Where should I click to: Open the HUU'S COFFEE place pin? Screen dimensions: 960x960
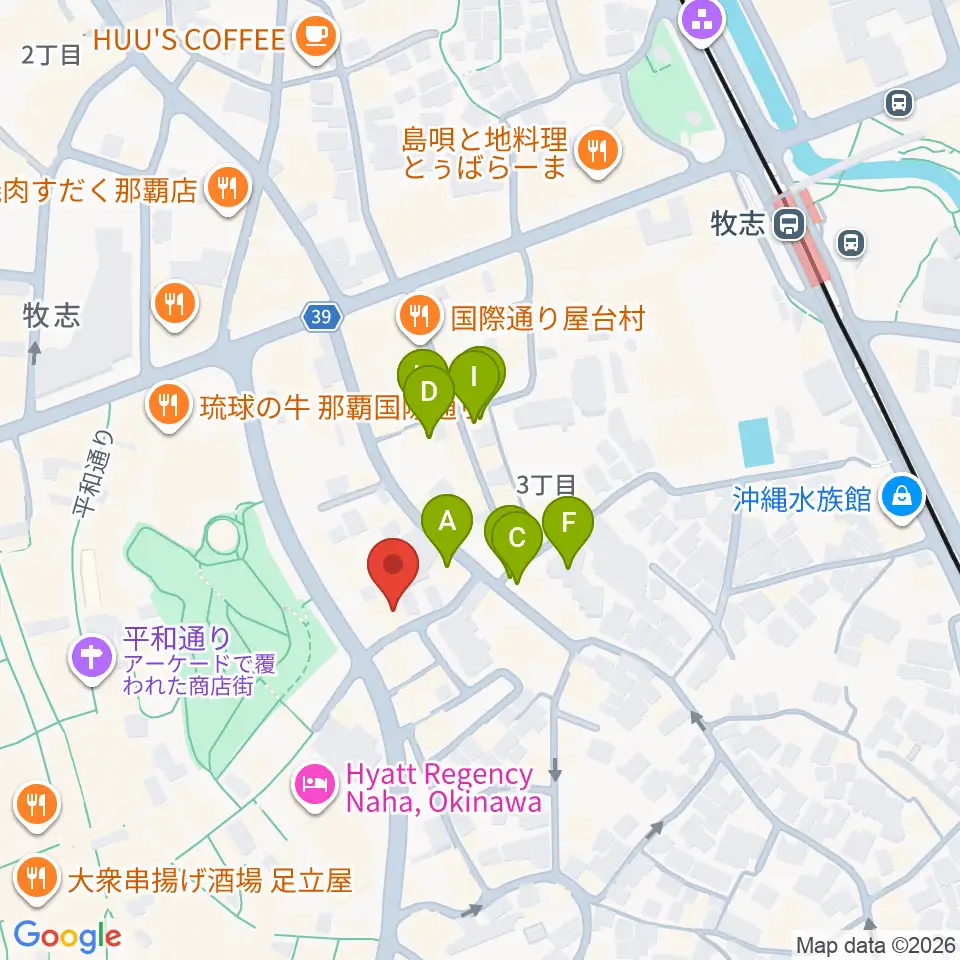pos(316,39)
